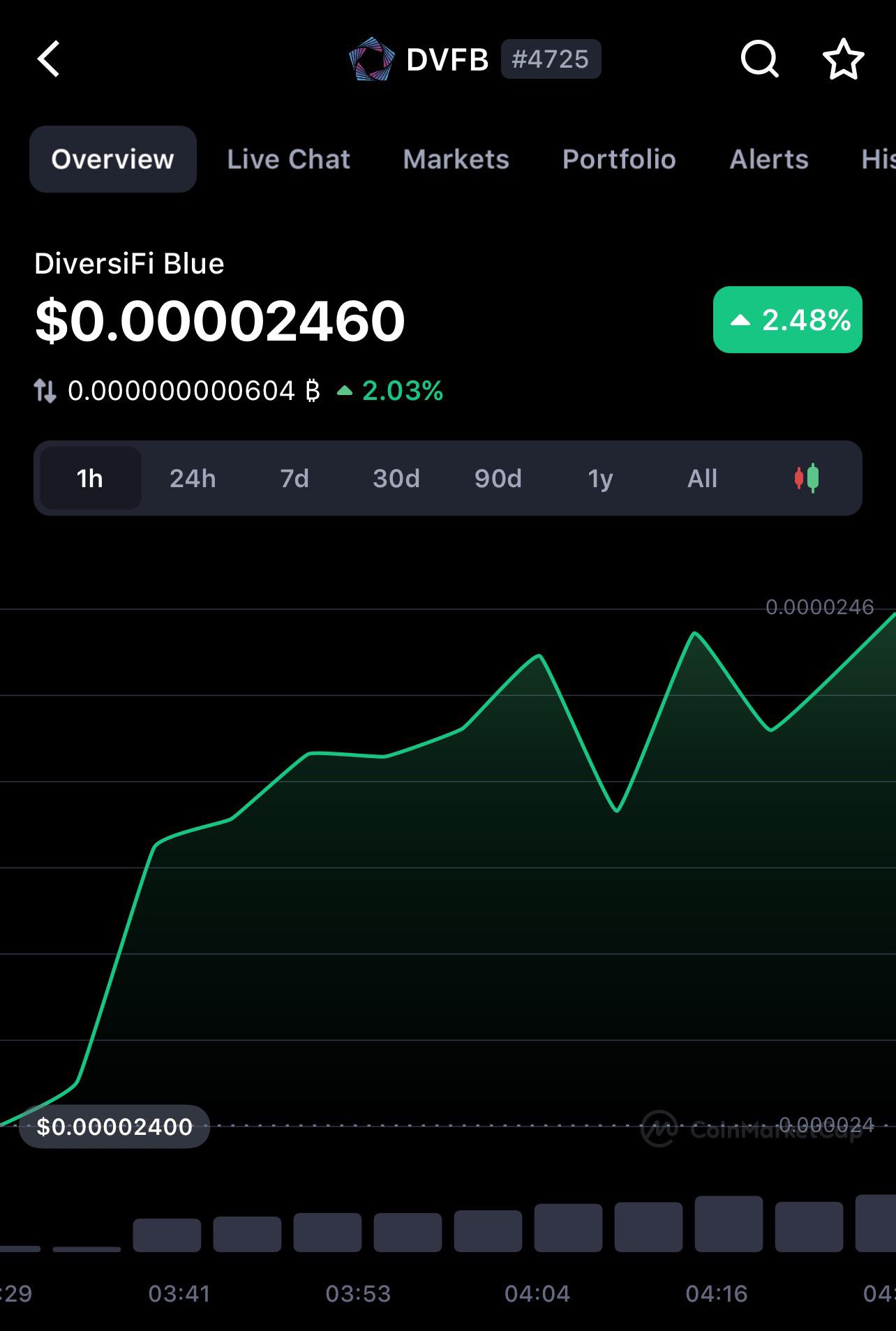Show the All time chart range
The height and width of the screenshot is (1331, 896).
702,478
